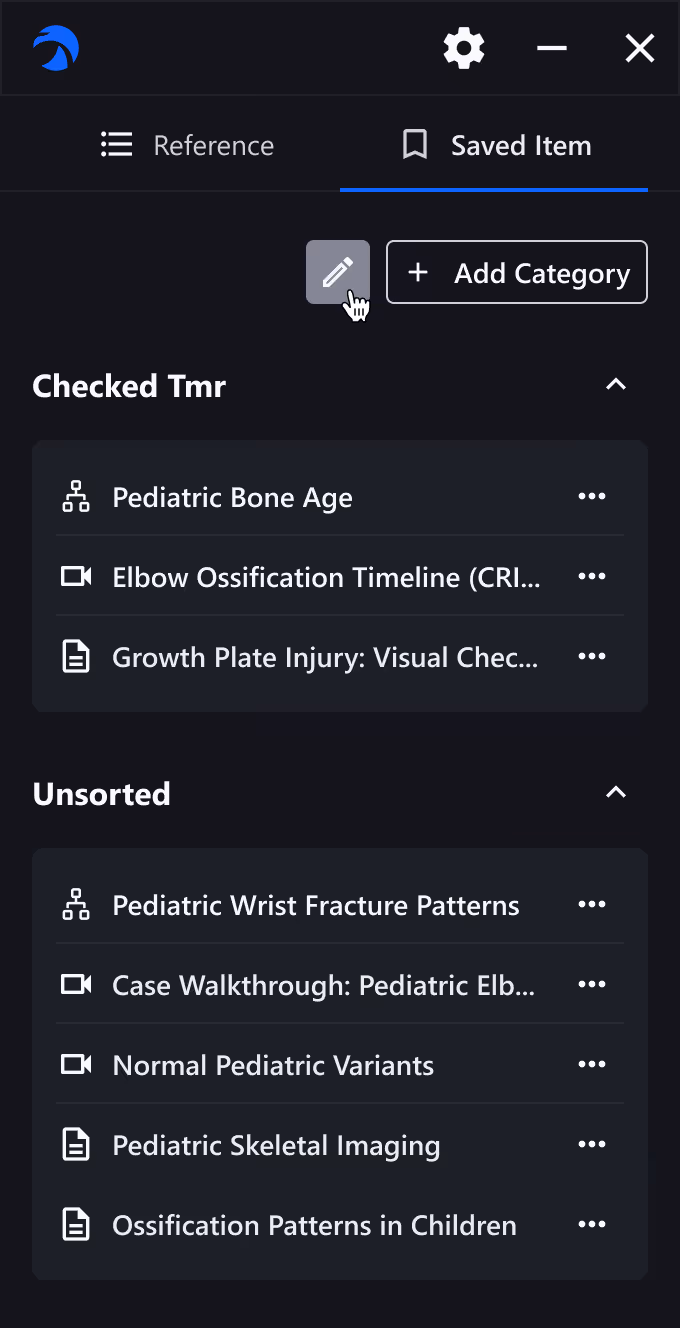
Task: Show more options for Pediatric Bone Age
Action: tap(592, 497)
